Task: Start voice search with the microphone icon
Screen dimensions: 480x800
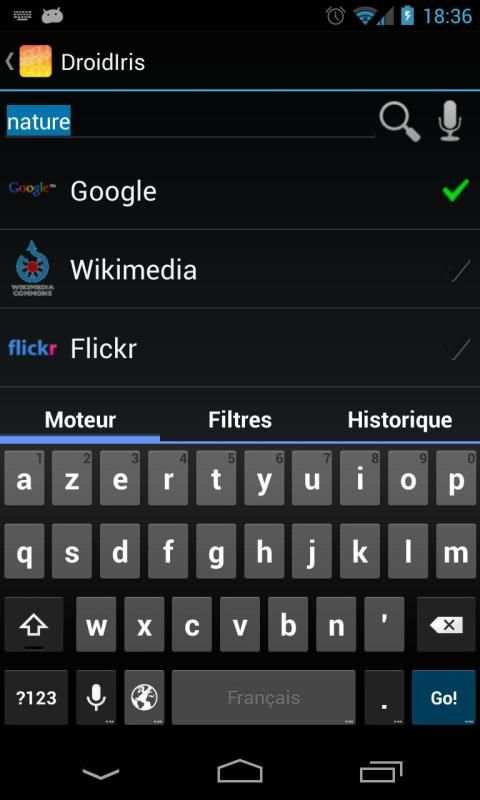Action: tap(449, 121)
